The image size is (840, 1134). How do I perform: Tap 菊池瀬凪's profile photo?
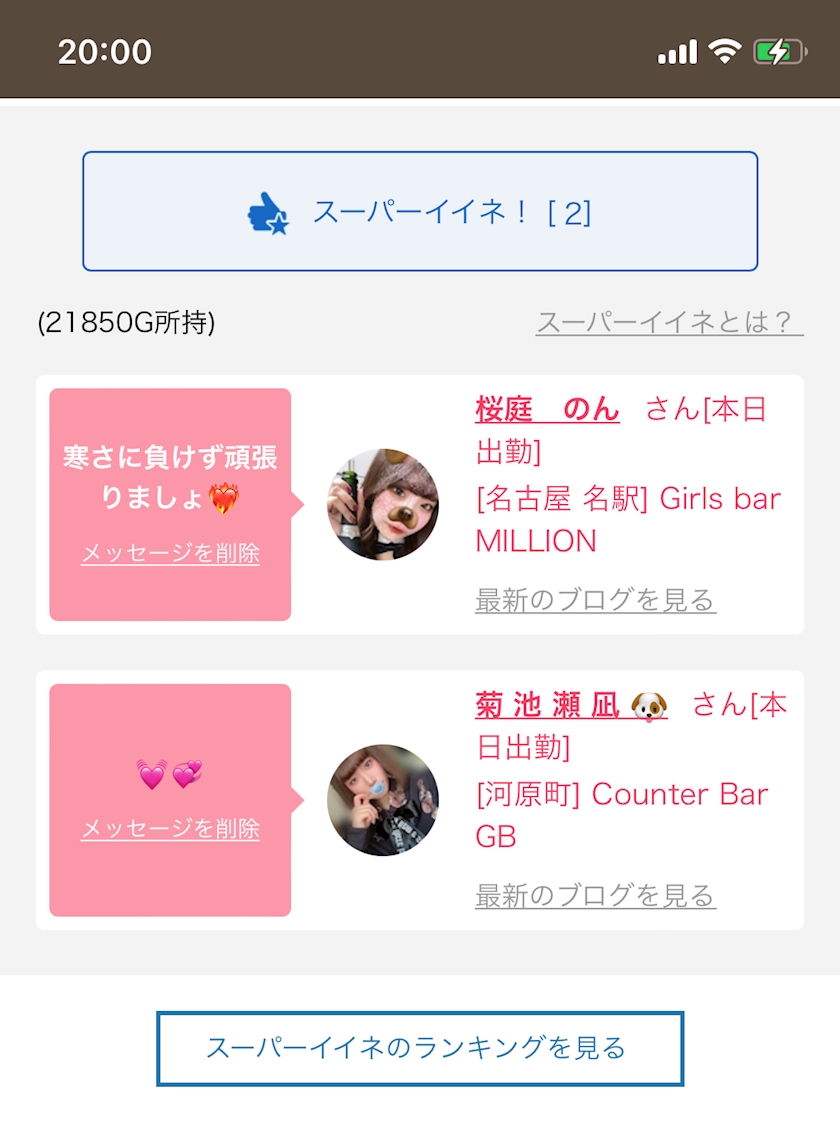(383, 800)
